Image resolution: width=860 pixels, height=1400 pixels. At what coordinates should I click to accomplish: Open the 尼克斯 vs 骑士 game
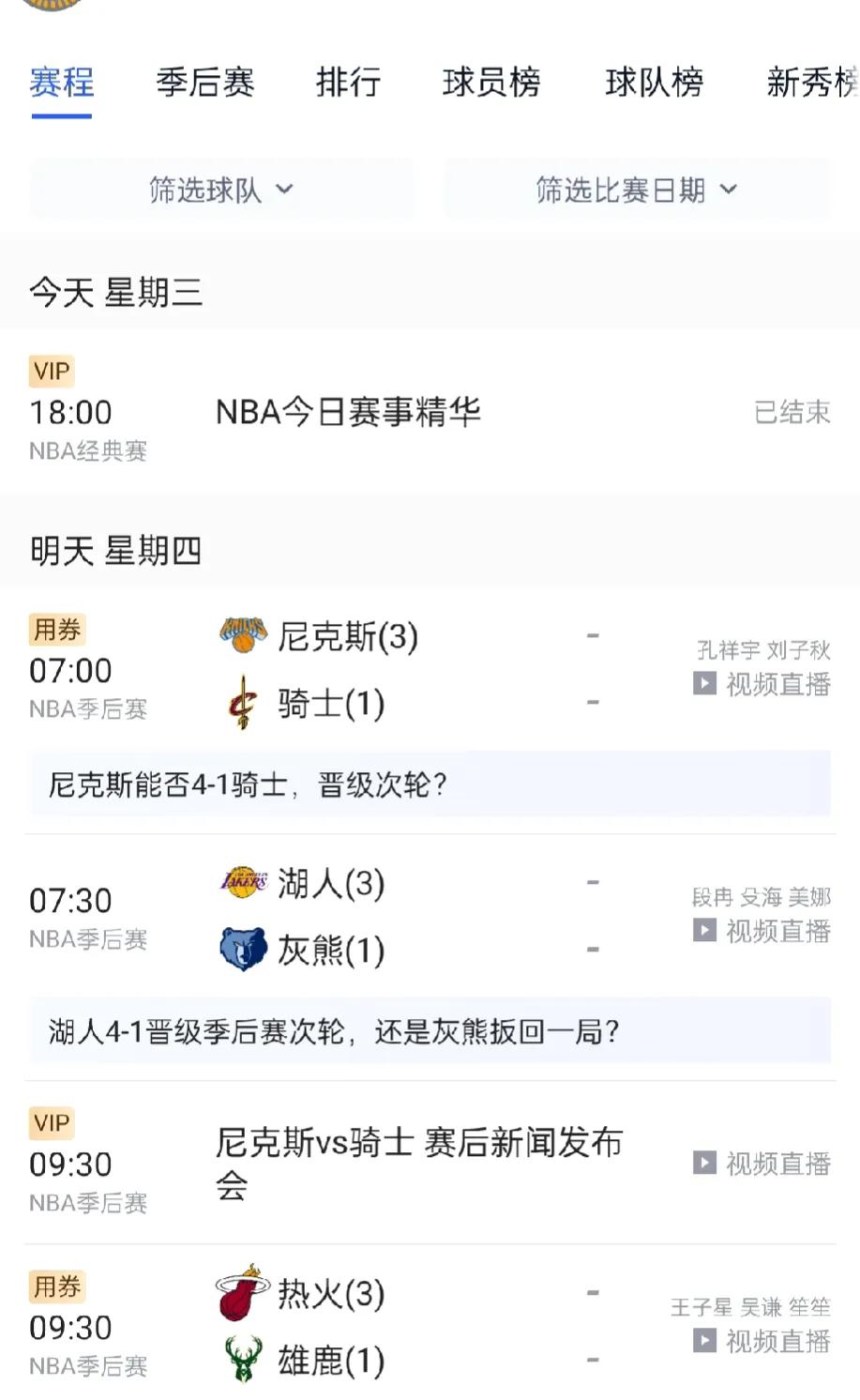347,670
